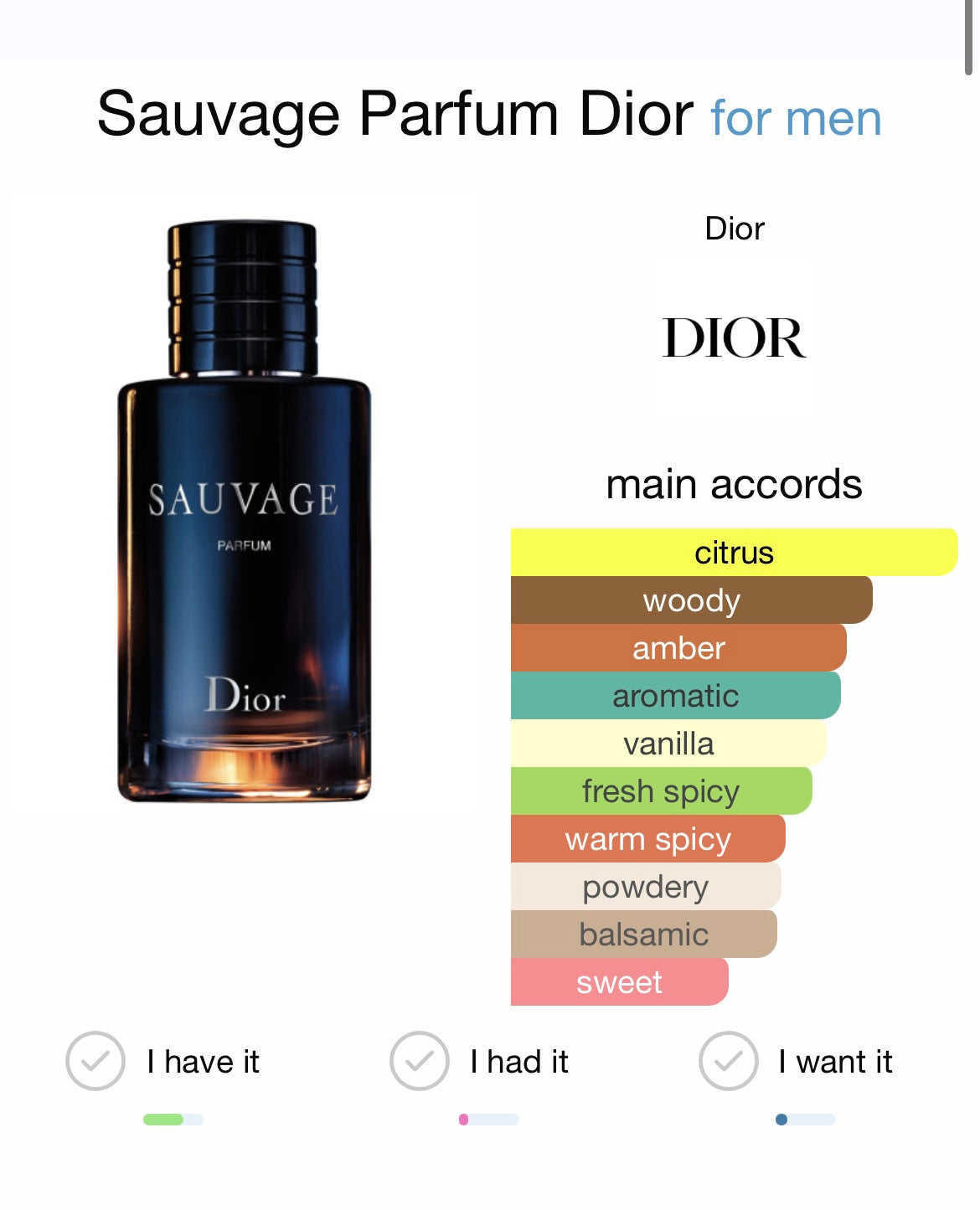Tap the DIOR brand logo tile
Image resolution: width=980 pixels, height=1210 pixels.
pyautogui.click(x=735, y=337)
